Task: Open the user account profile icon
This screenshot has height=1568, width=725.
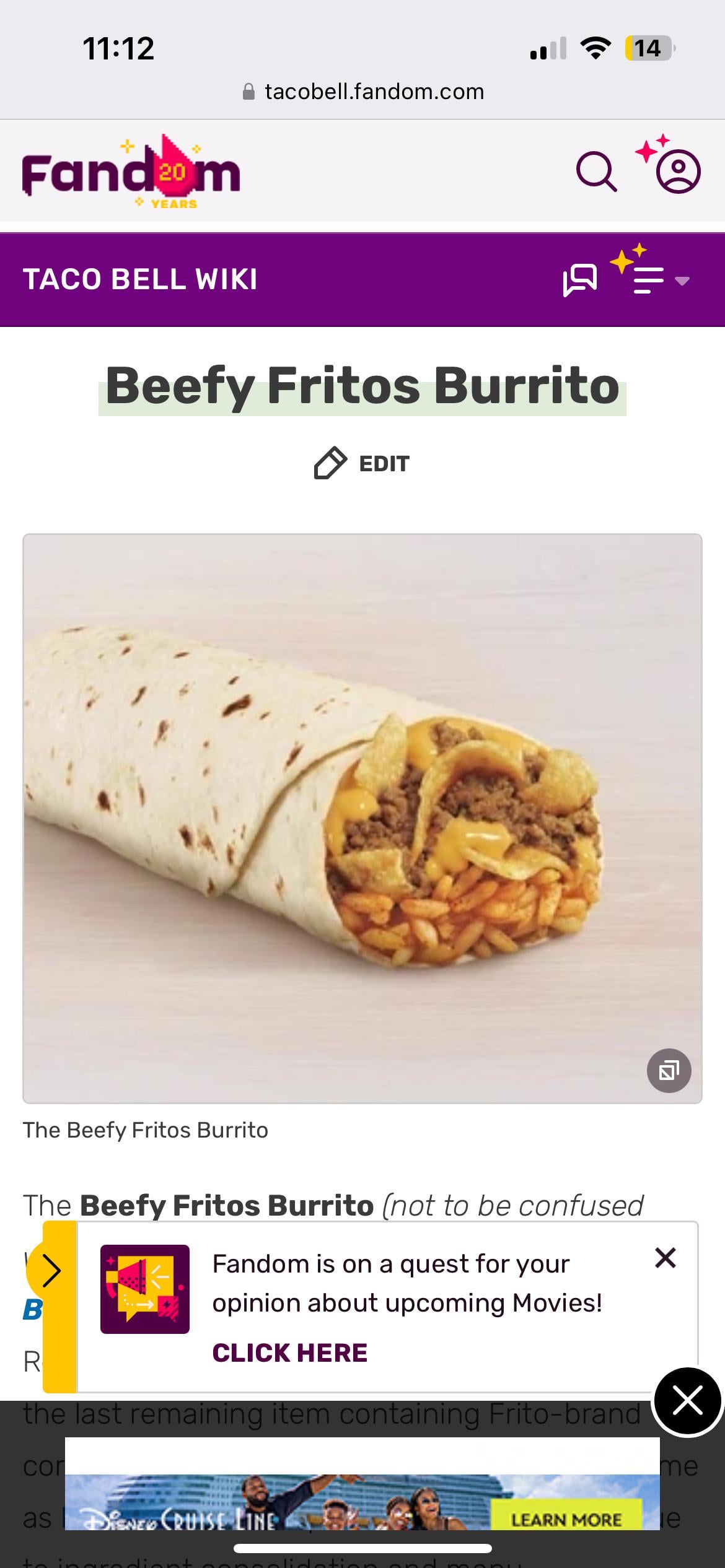Action: (679, 171)
